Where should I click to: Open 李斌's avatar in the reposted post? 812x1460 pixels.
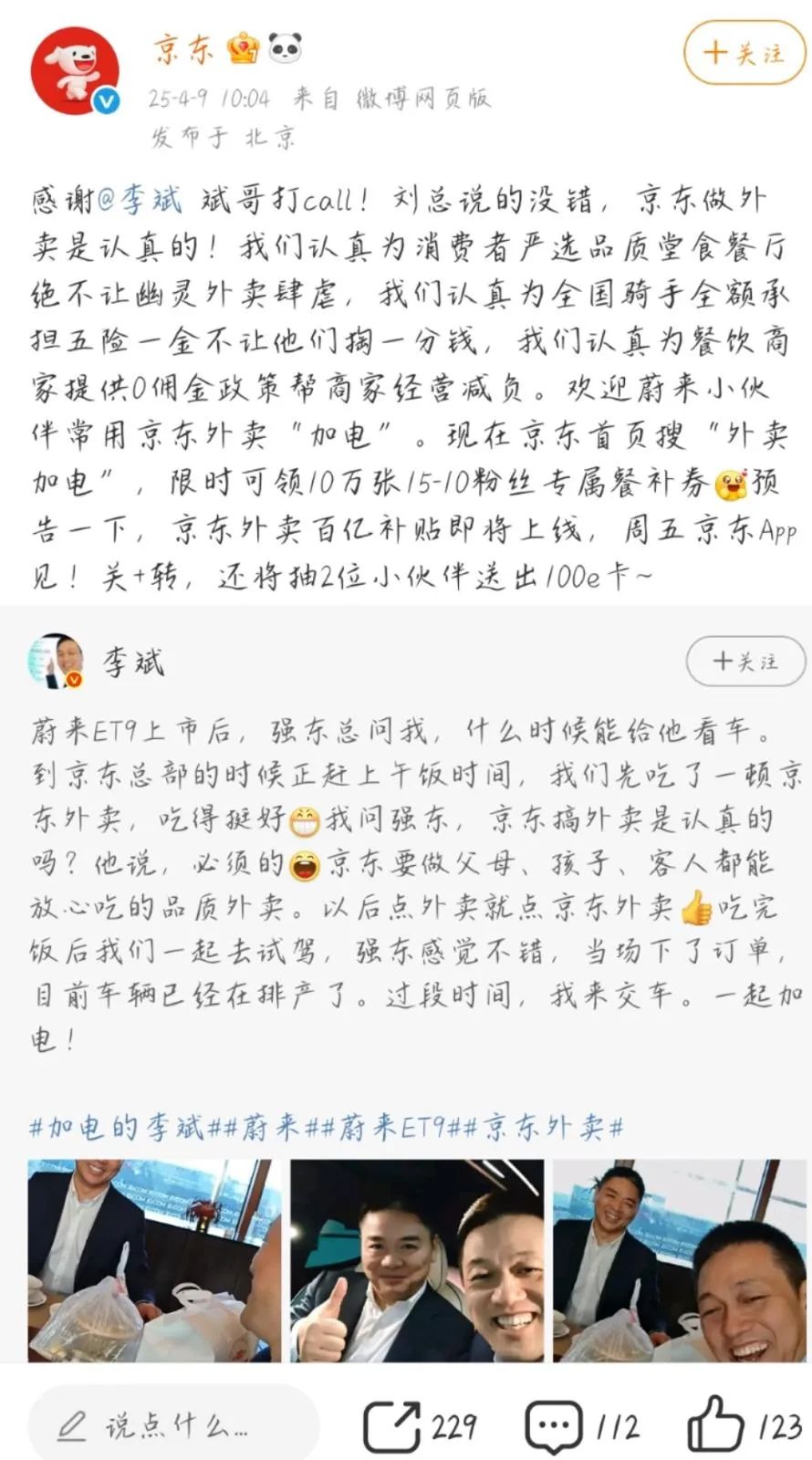pyautogui.click(x=57, y=662)
